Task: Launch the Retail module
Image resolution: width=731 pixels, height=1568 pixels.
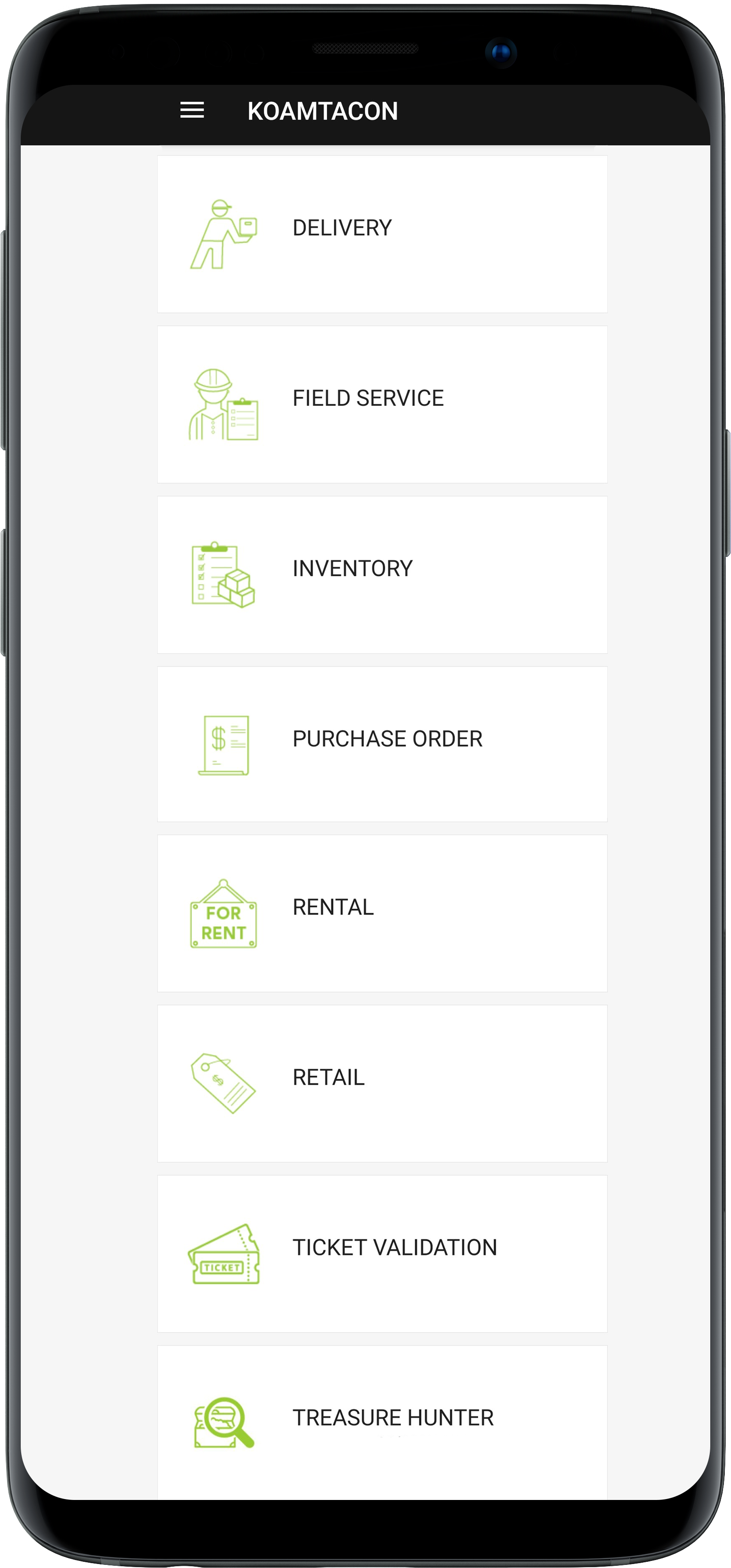Action: click(x=382, y=1083)
